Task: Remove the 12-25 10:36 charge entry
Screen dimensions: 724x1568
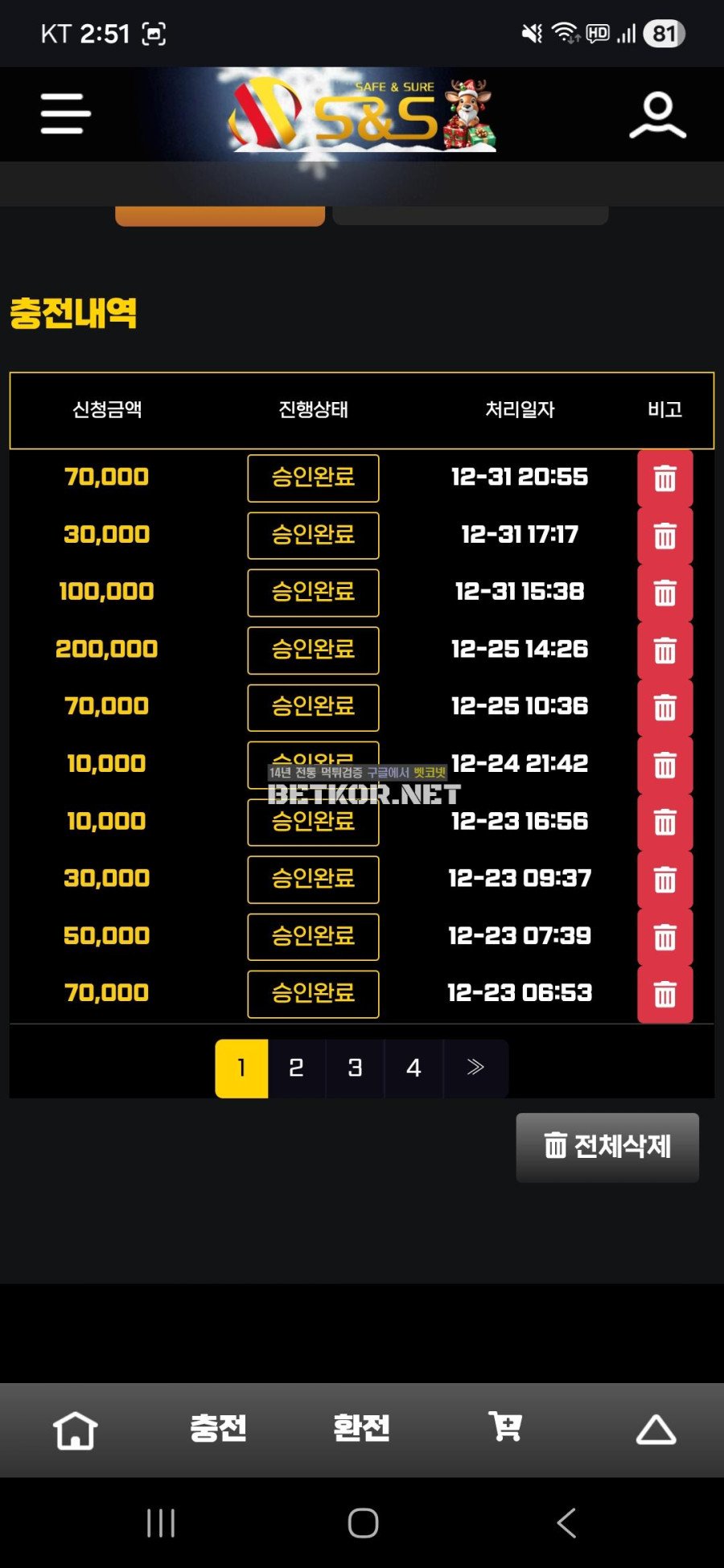Action: click(664, 708)
